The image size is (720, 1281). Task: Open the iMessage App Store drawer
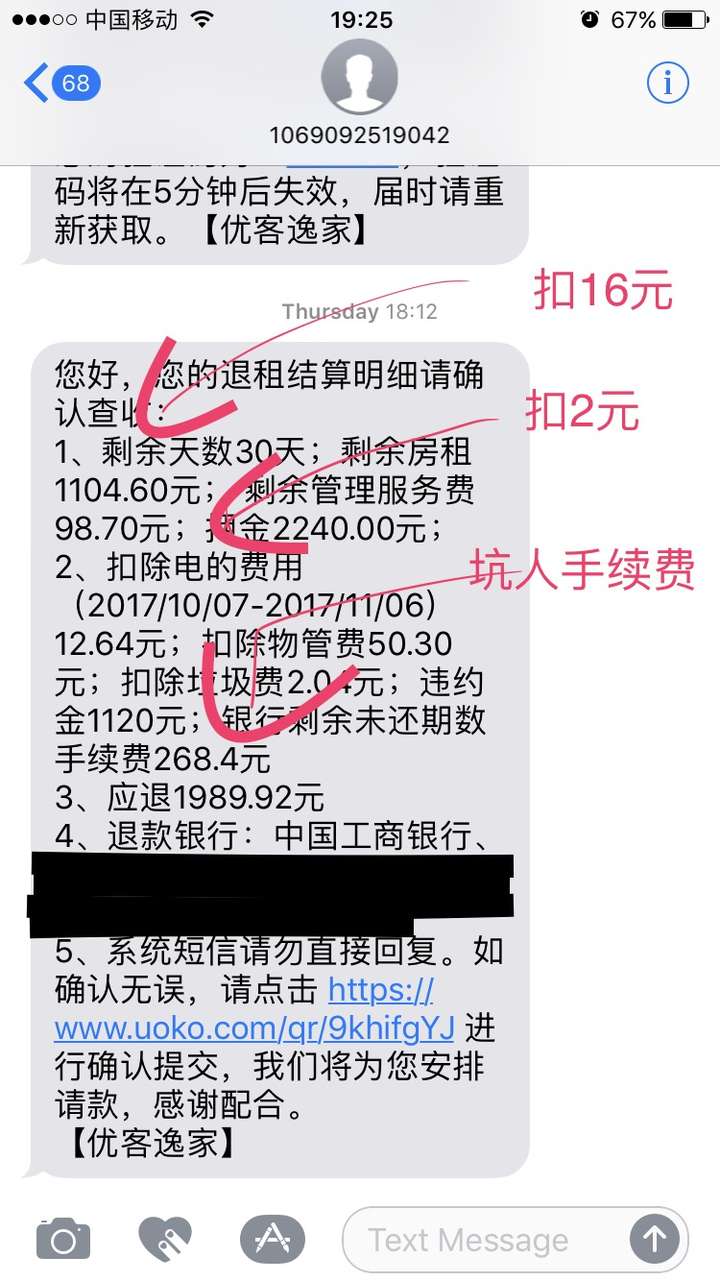click(272, 1240)
